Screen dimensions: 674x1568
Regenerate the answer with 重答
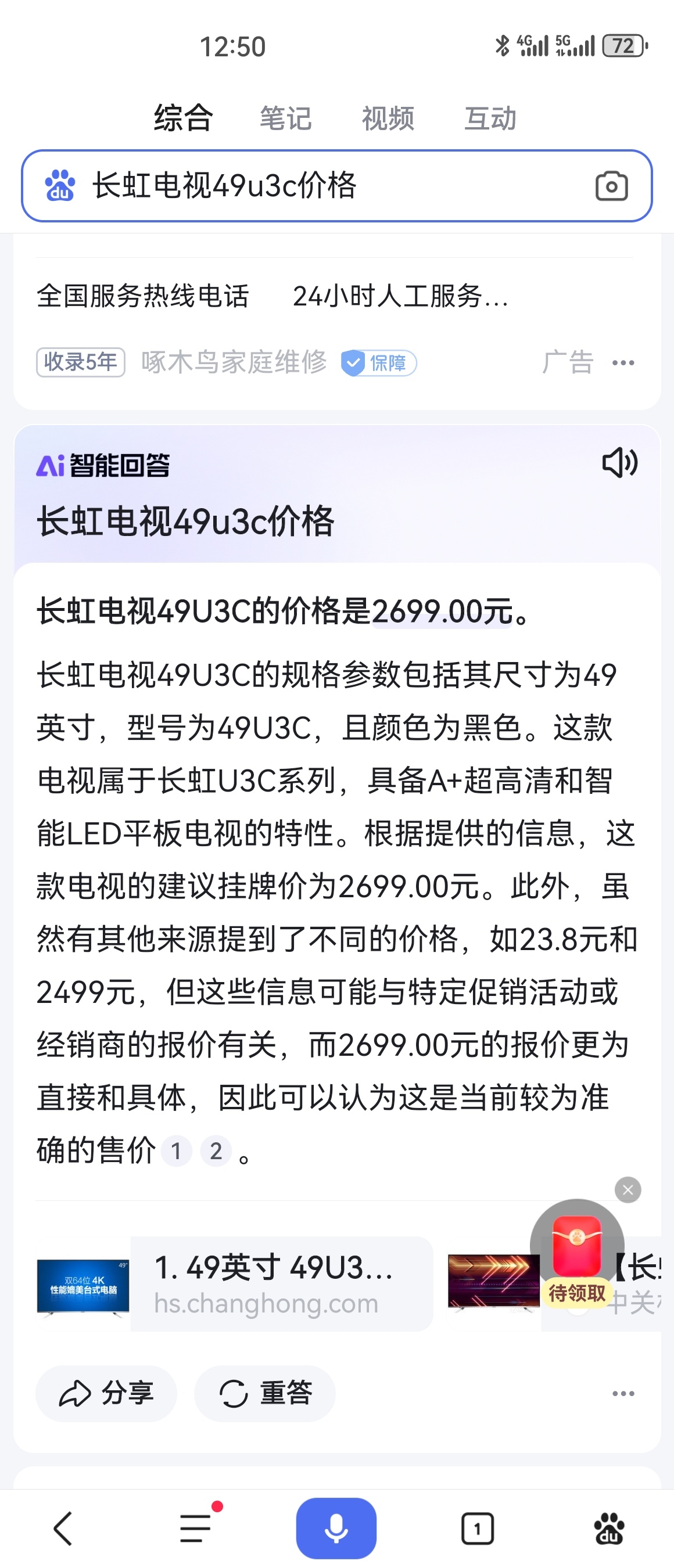265,1393
